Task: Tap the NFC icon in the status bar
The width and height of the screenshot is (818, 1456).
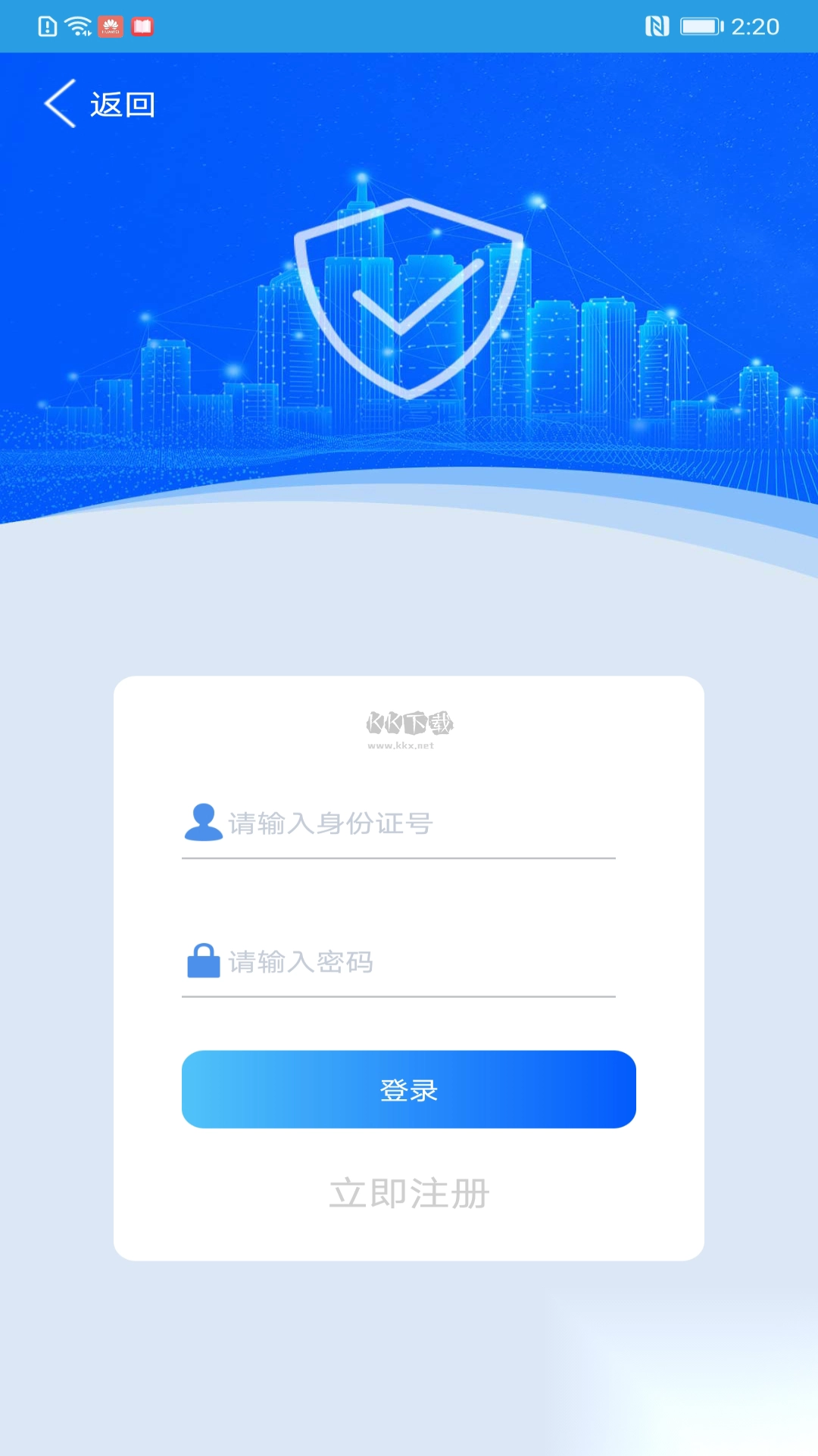Action: (656, 25)
